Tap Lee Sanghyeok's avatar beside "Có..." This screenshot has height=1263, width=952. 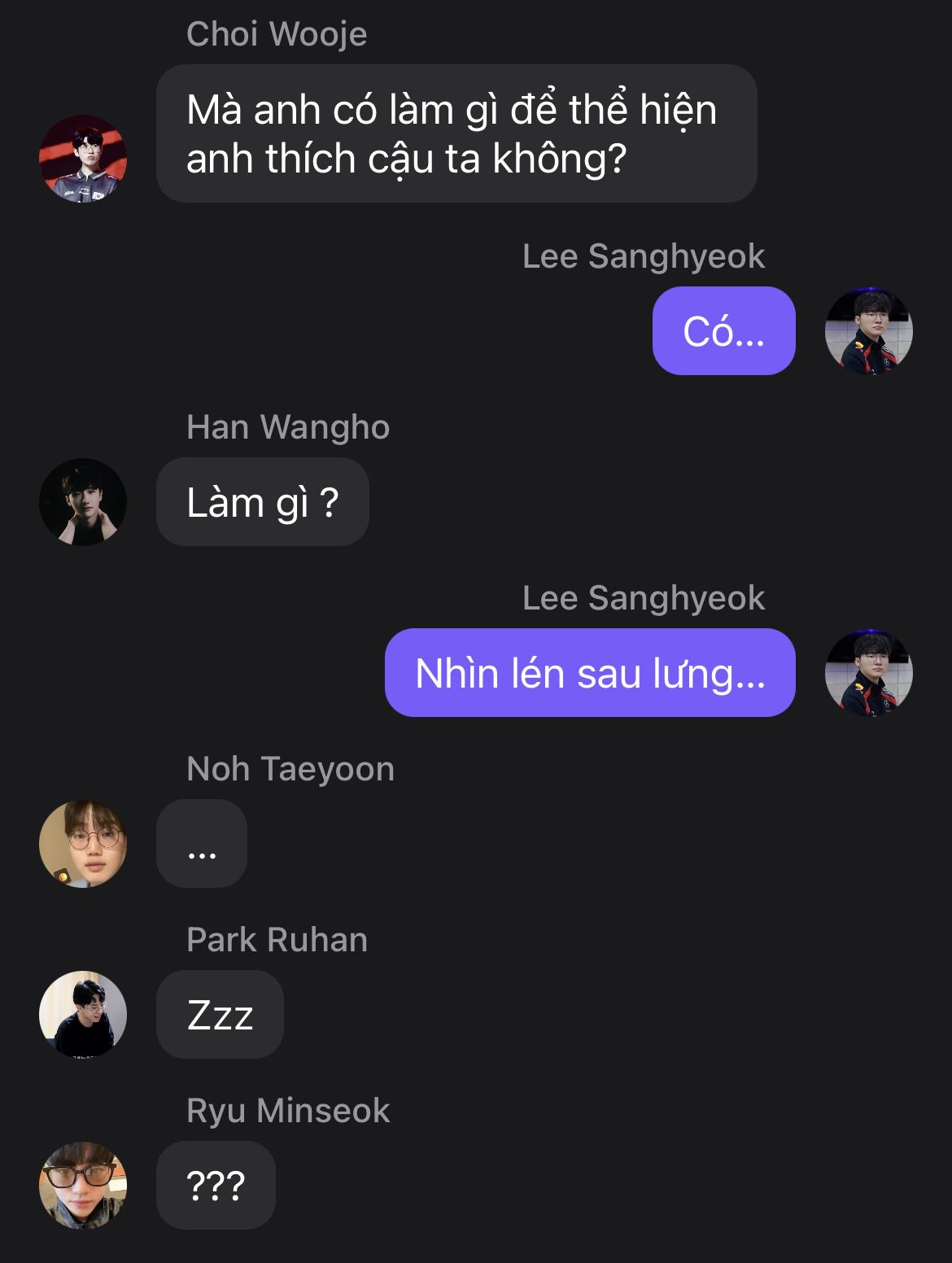click(x=868, y=331)
